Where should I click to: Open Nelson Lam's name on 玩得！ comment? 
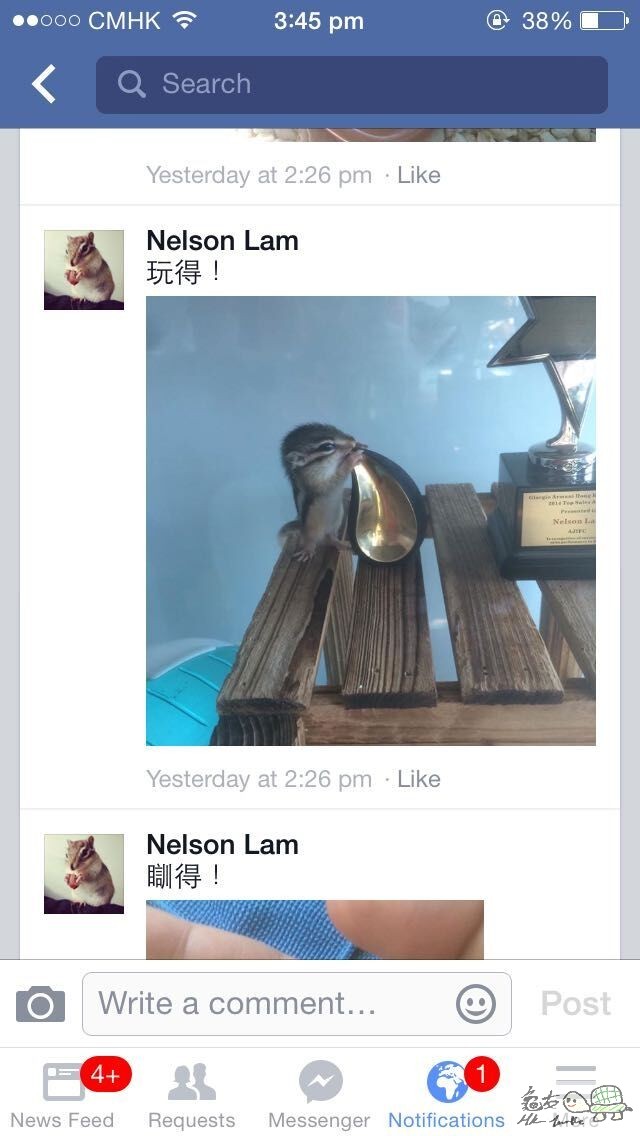pyautogui.click(x=222, y=240)
